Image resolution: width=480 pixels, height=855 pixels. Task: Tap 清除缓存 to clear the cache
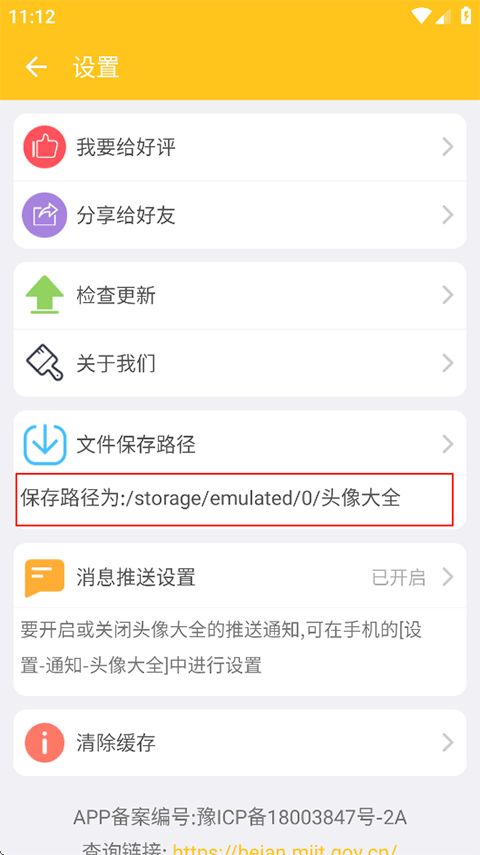pos(239,742)
